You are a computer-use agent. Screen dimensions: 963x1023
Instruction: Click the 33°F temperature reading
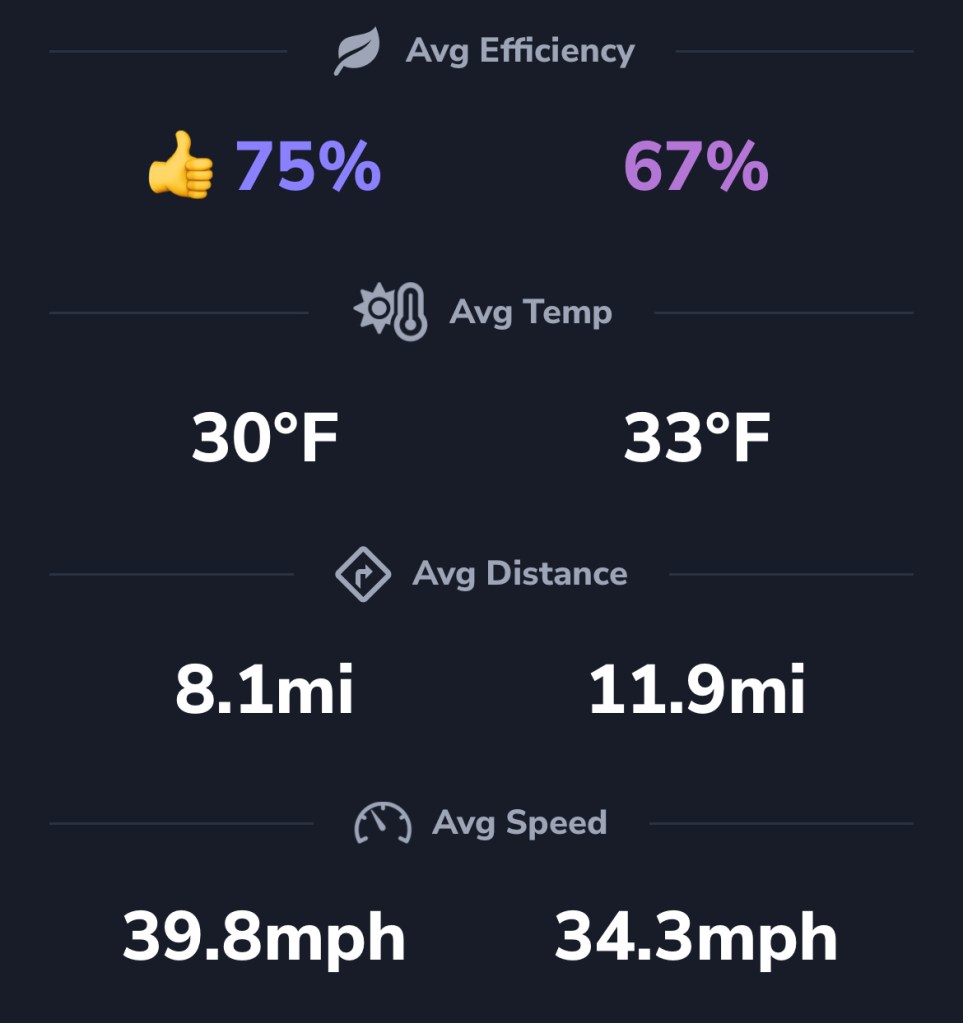[x=694, y=435]
